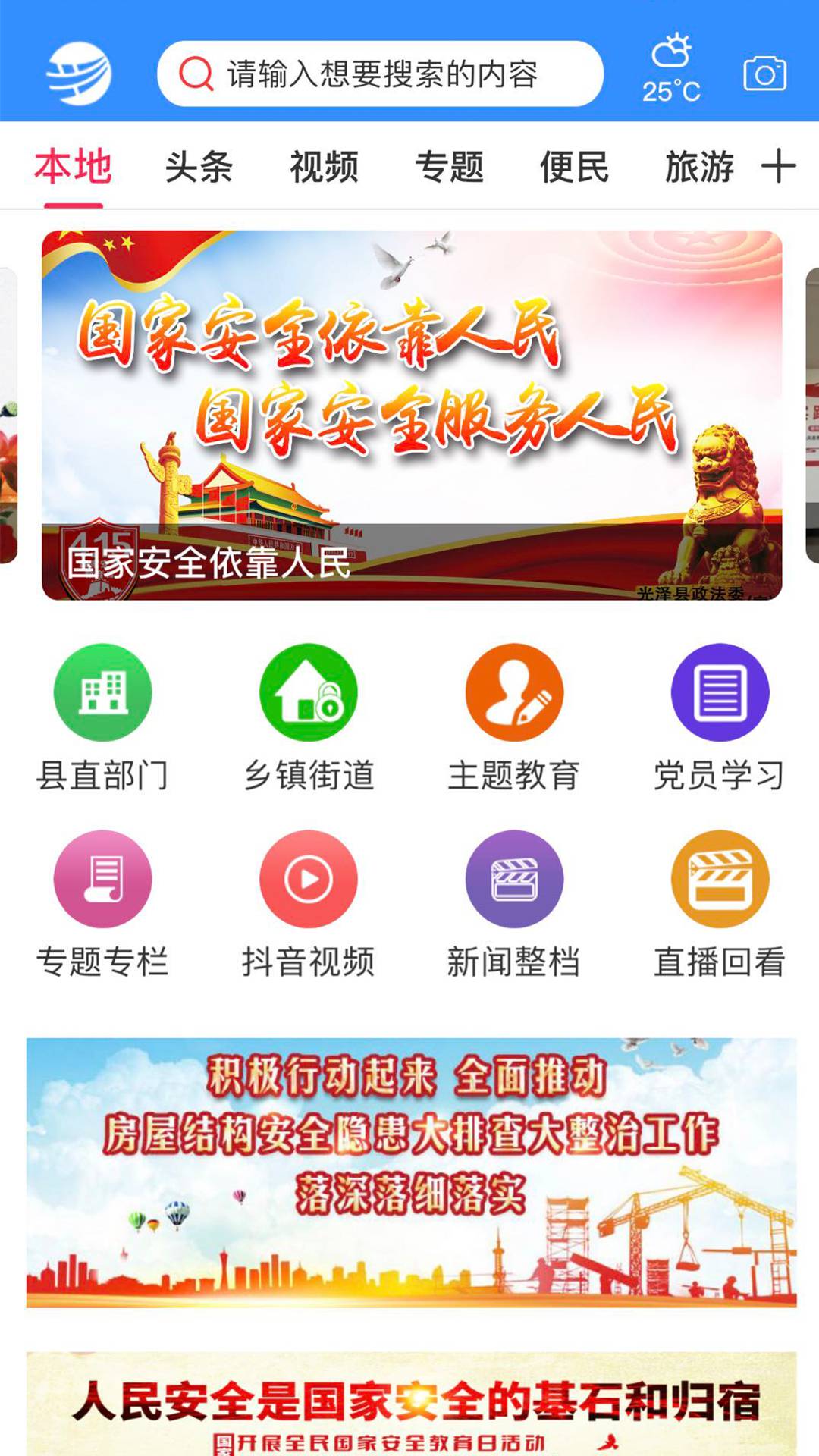Go to 主题教育
The height and width of the screenshot is (1456, 819).
point(514,717)
